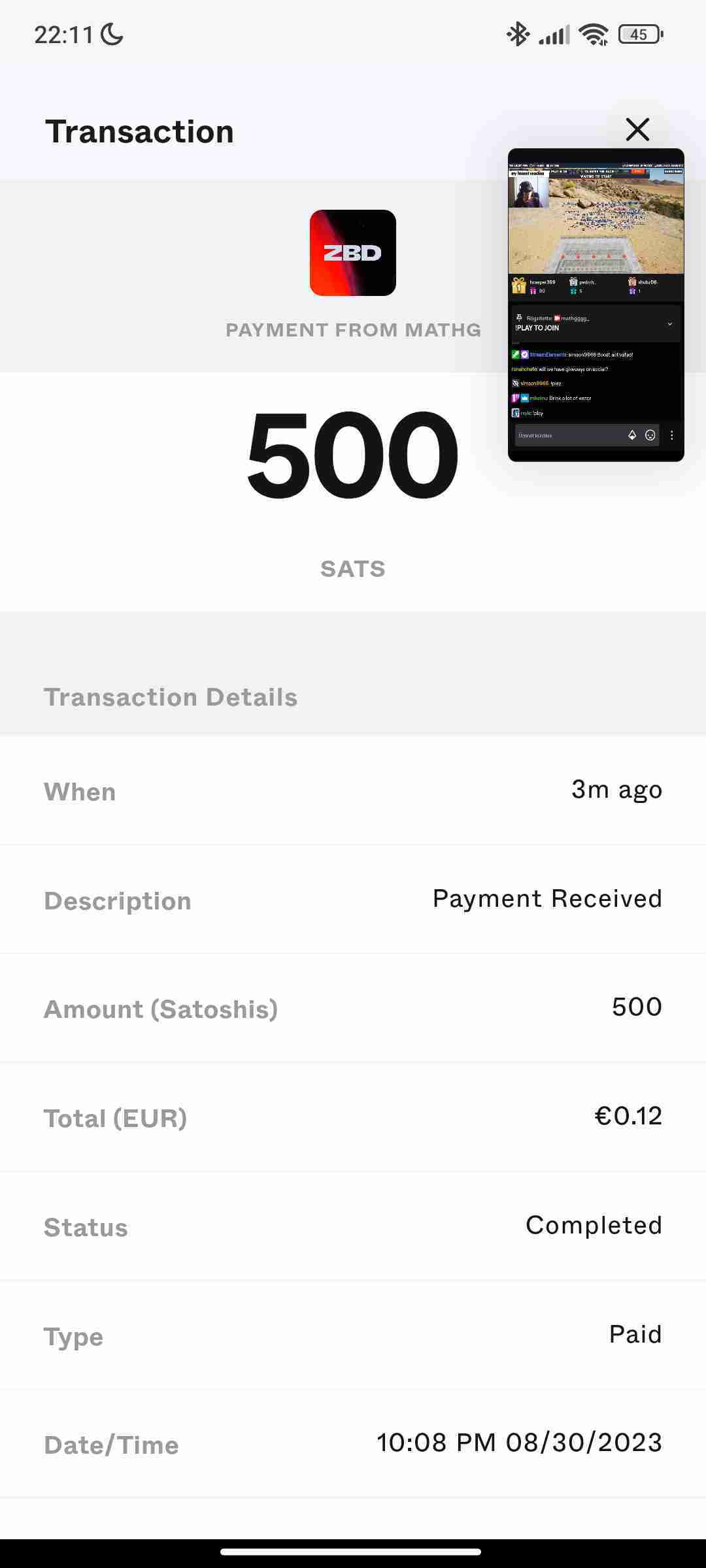706x1568 pixels.
Task: Tap the floating picture-in-picture stream window
Action: (596, 304)
